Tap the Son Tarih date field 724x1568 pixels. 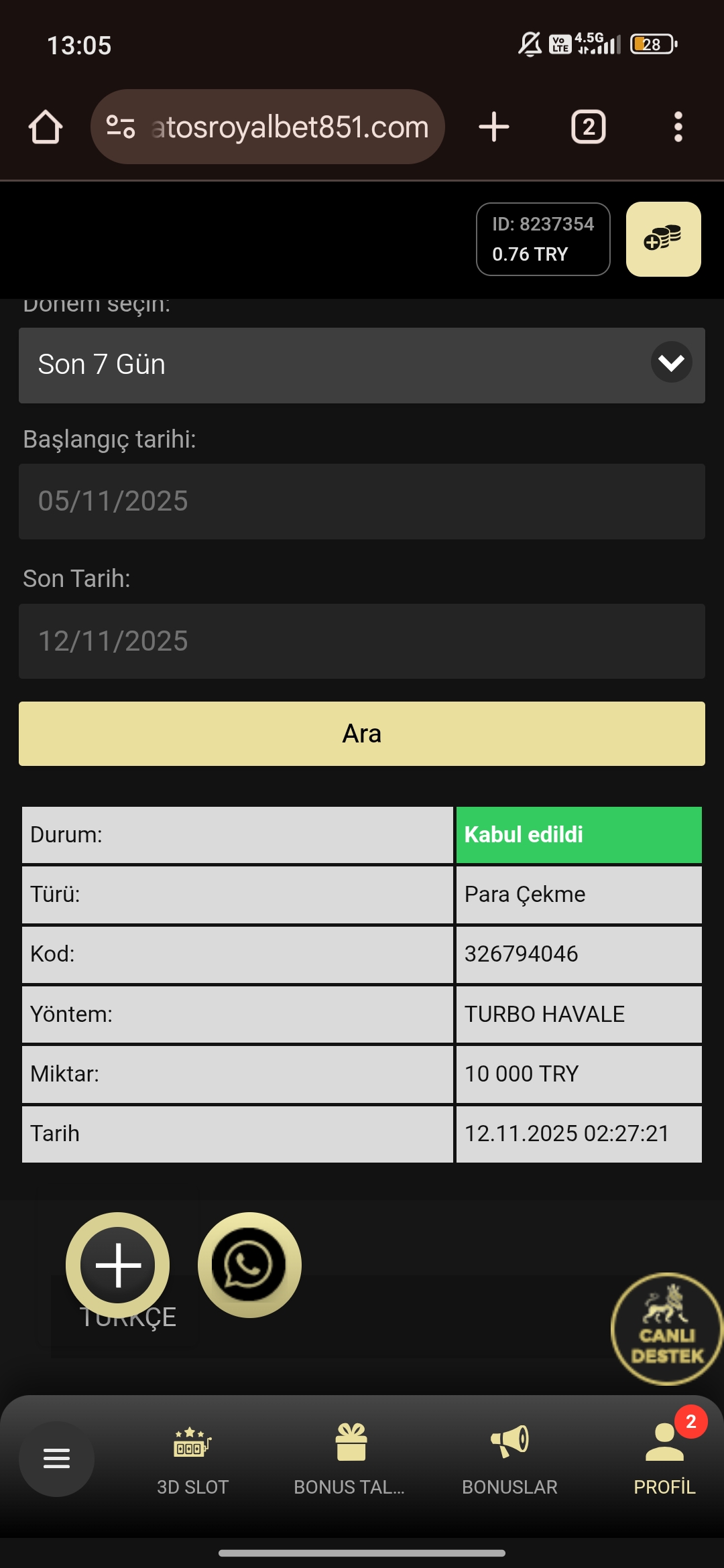(362, 641)
